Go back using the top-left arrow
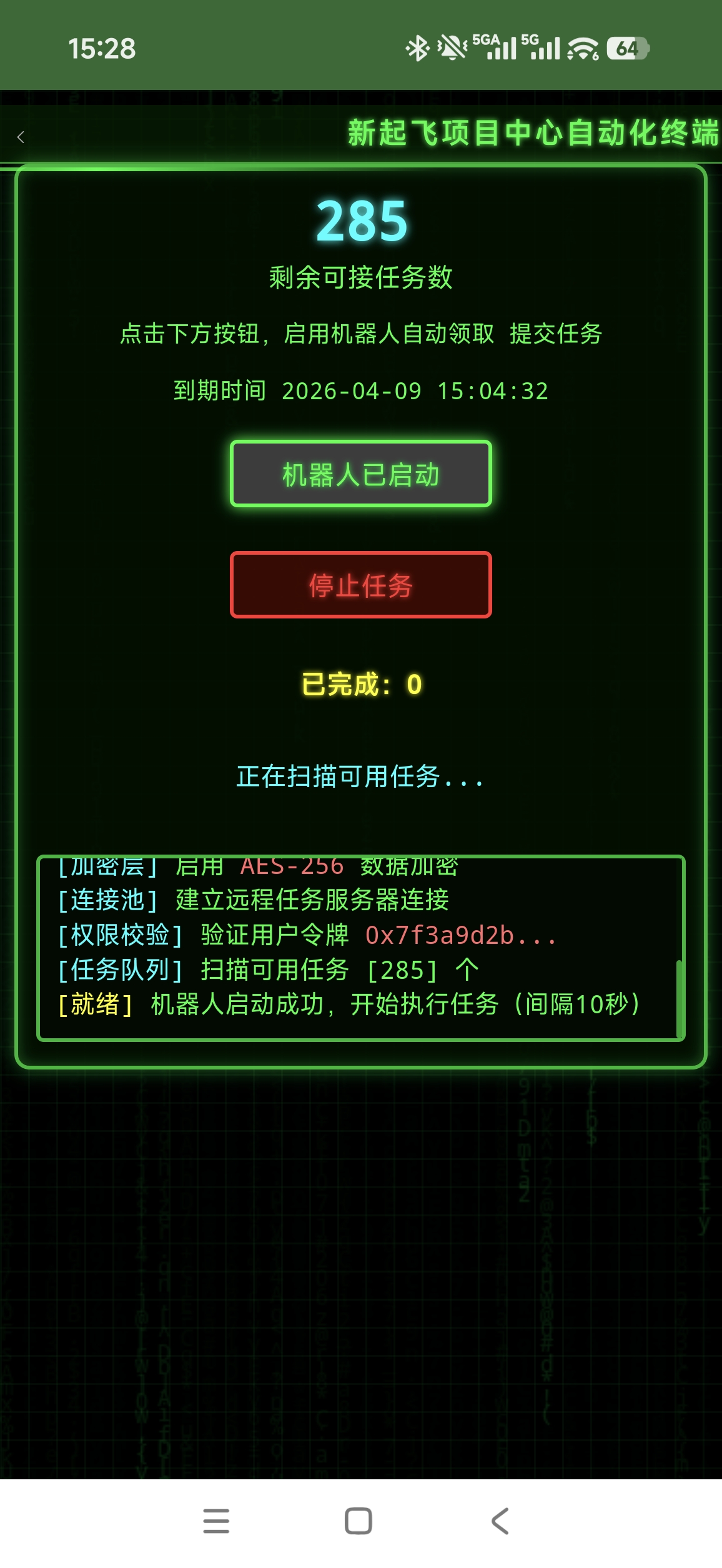The image size is (722, 1568). point(21,137)
